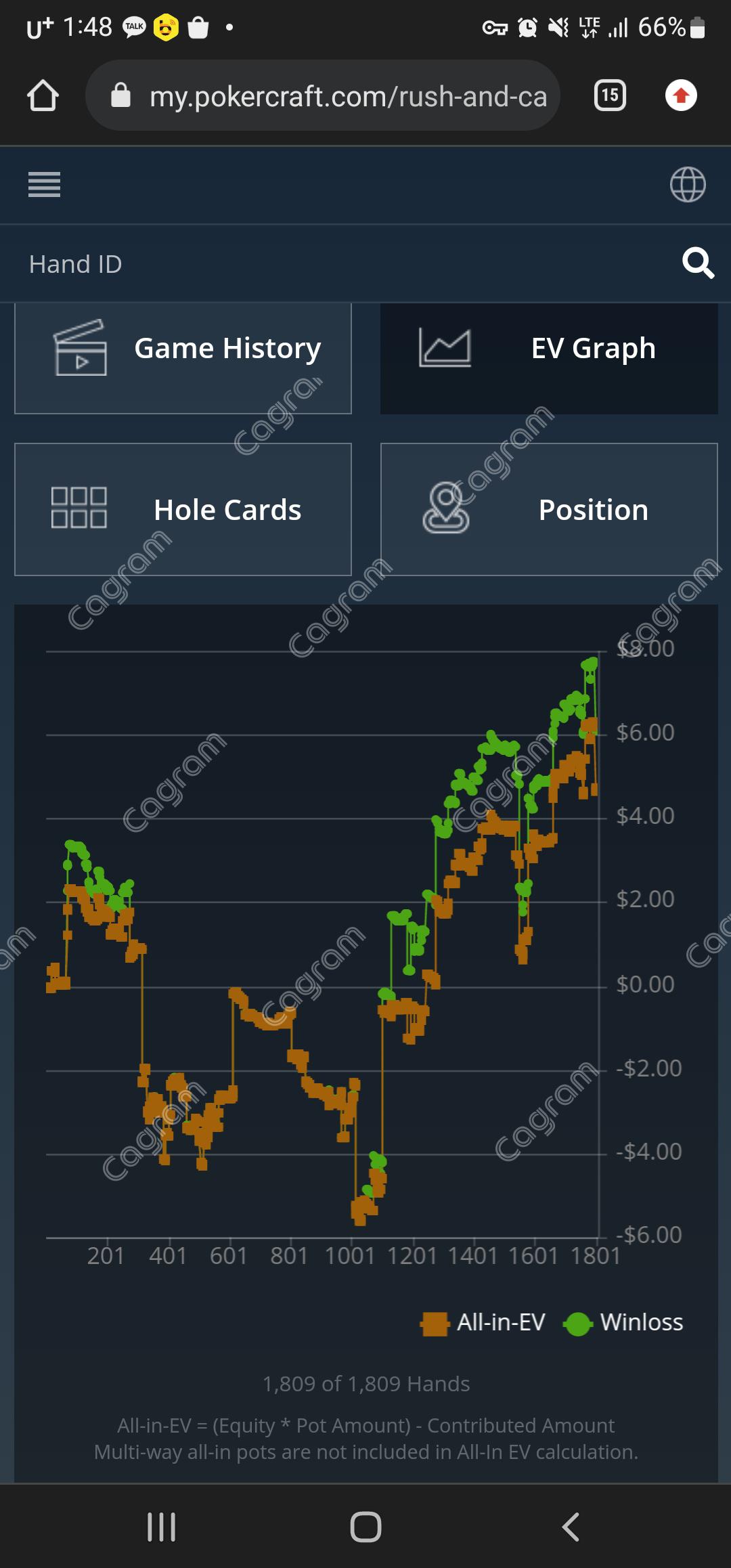Open the browser tab switcher

coord(610,95)
